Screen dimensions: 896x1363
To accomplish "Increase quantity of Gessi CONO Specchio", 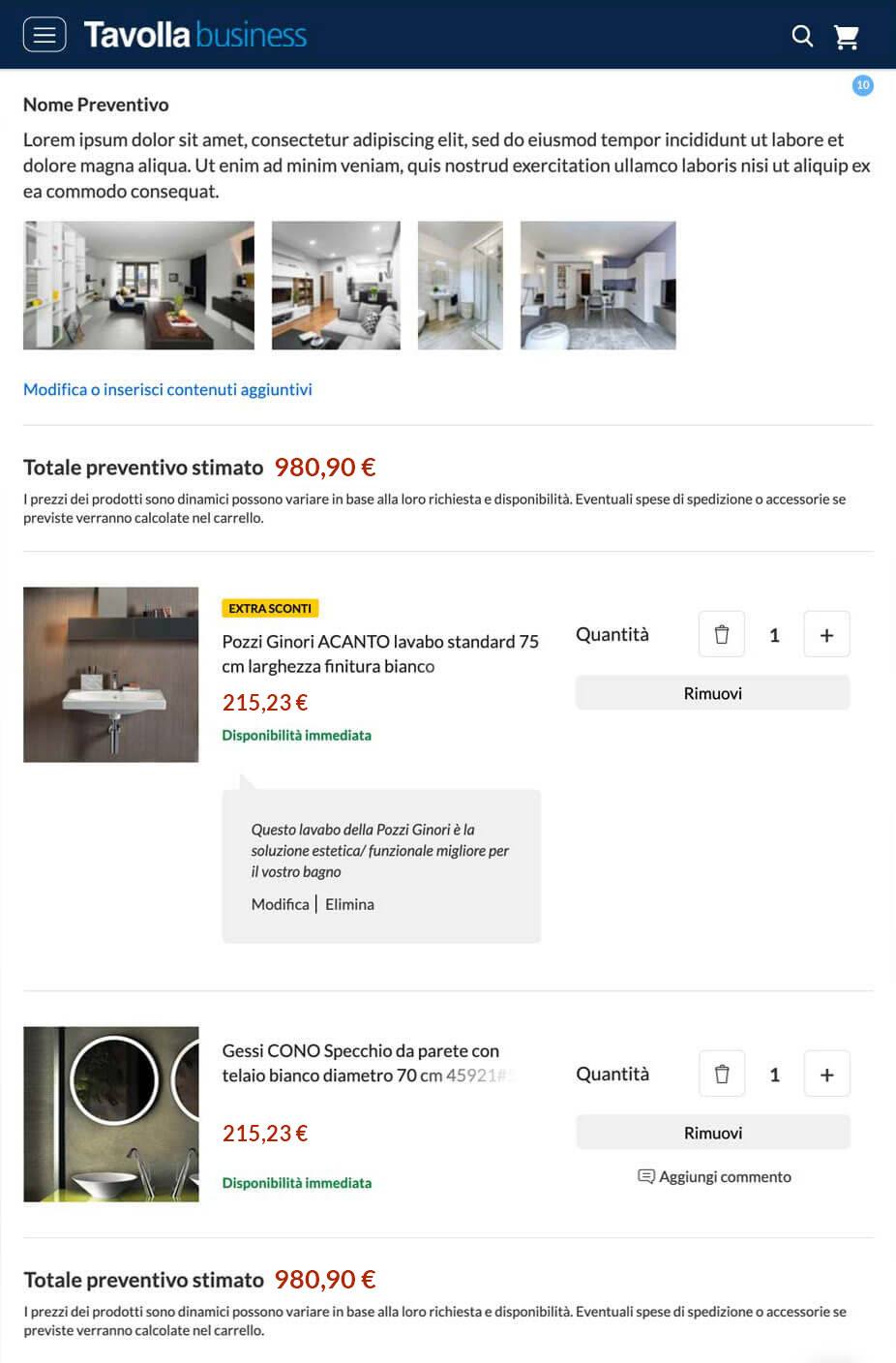I will click(x=826, y=1075).
